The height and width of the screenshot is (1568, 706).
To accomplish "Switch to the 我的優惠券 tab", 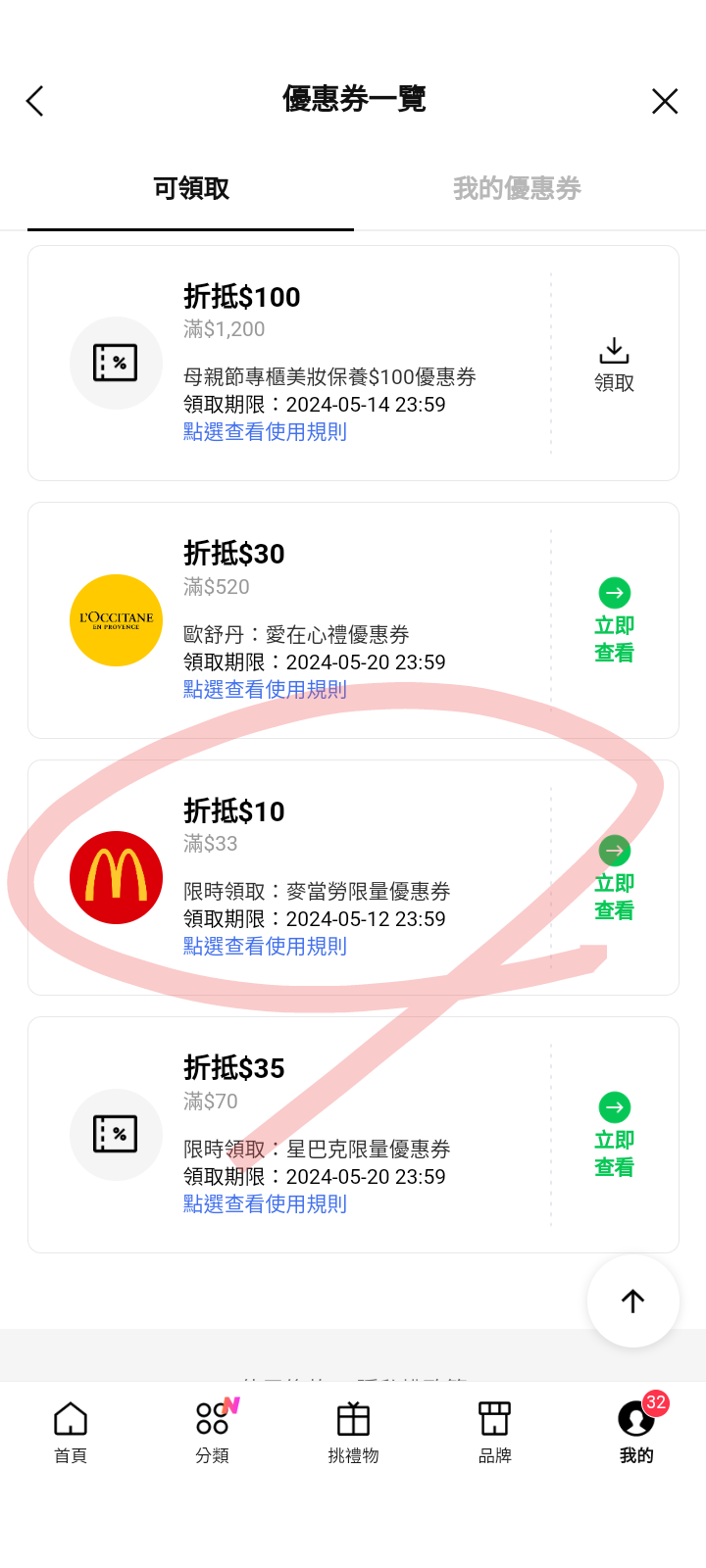I will pyautogui.click(x=517, y=188).
